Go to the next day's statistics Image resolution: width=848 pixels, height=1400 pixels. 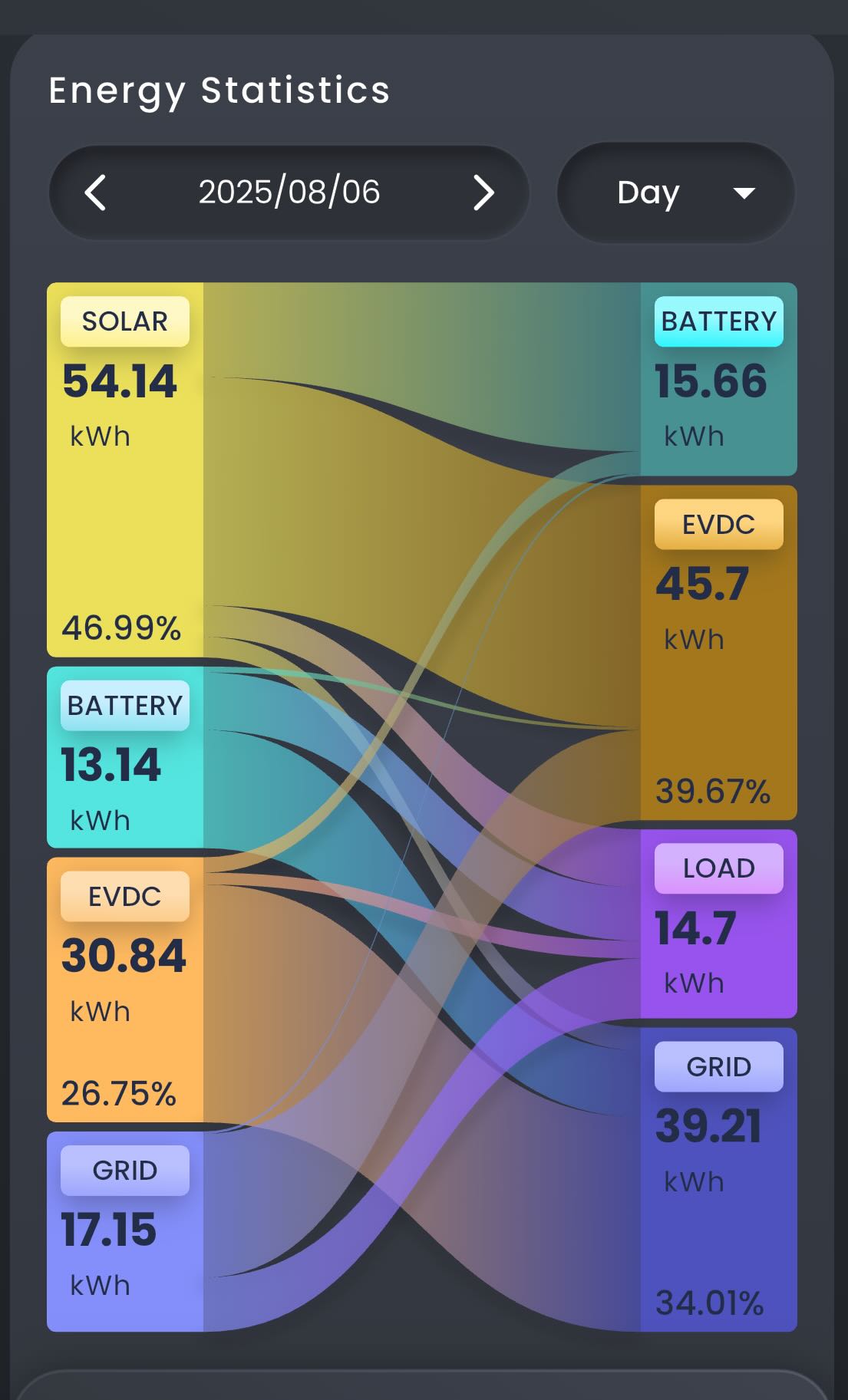point(483,193)
